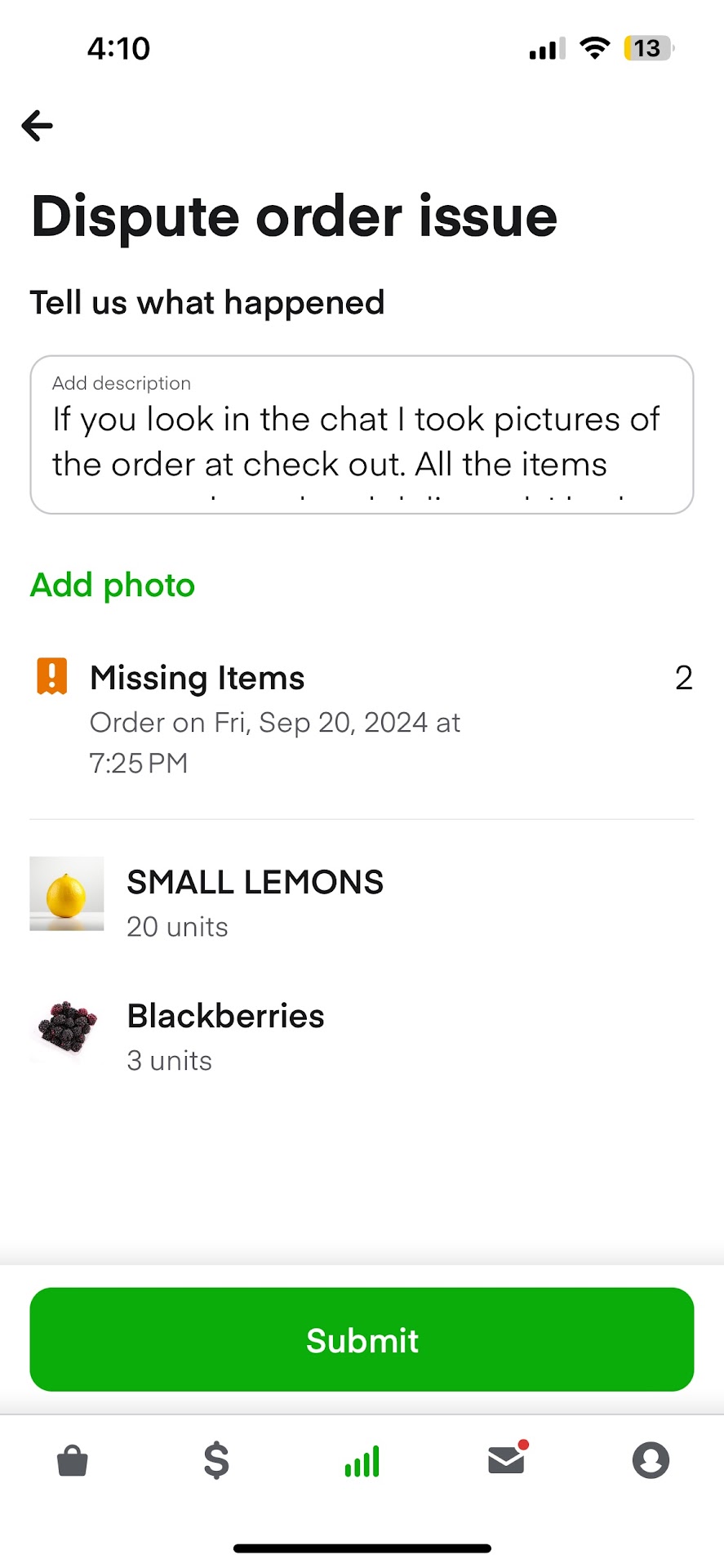724x1568 pixels.
Task: Open the mail inbox tab
Action: pos(507,1460)
